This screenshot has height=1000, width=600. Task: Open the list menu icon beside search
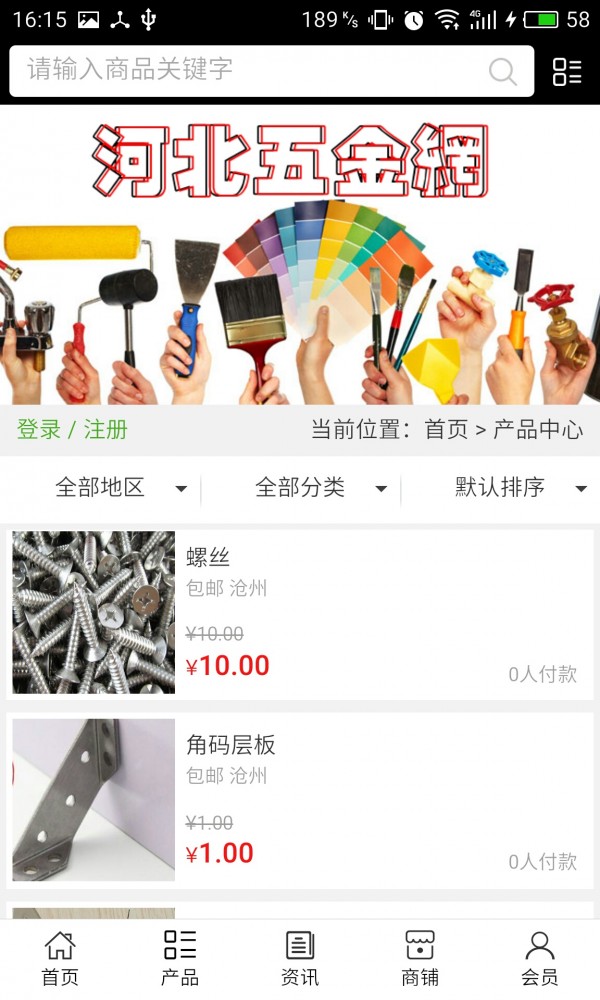pyautogui.click(x=567, y=71)
